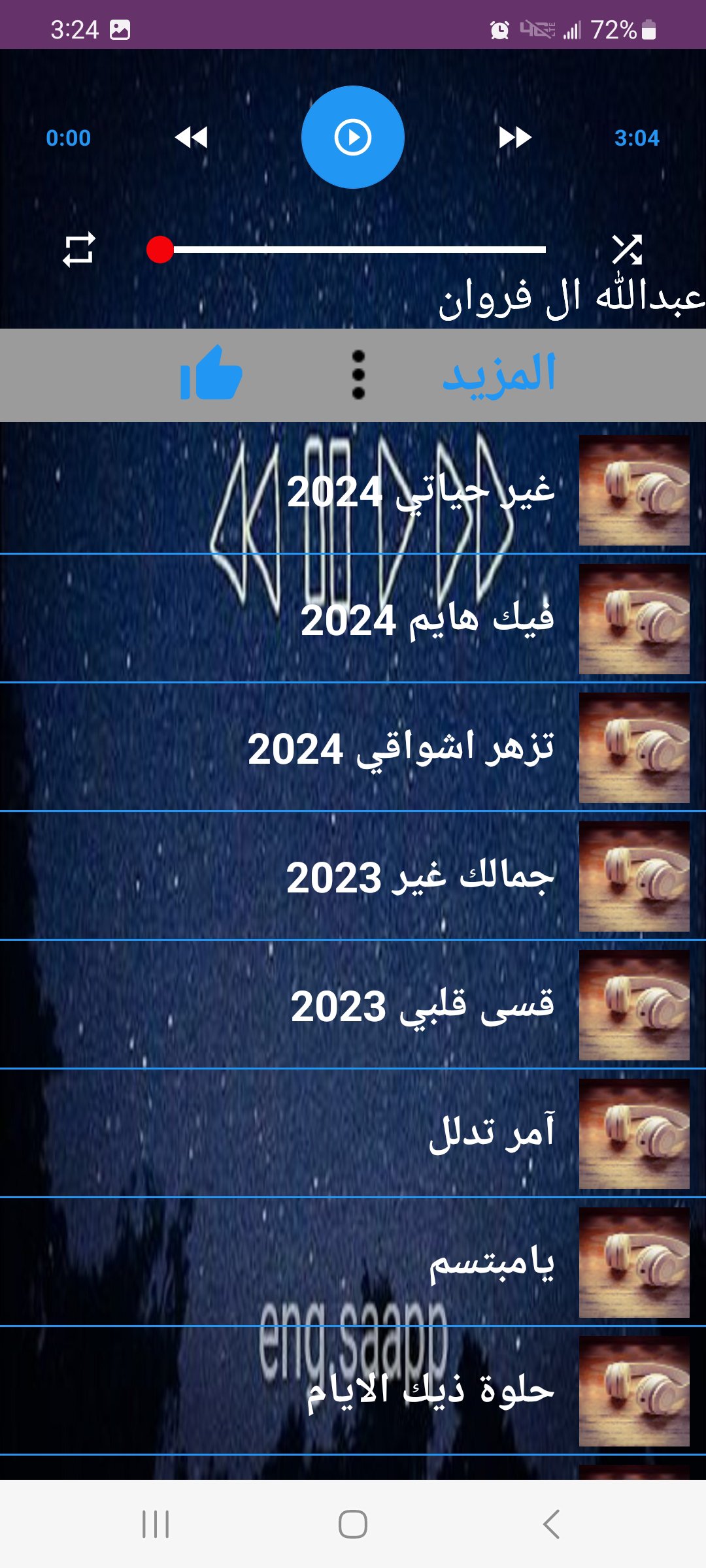Start playback with the blue play button

pyautogui.click(x=353, y=137)
